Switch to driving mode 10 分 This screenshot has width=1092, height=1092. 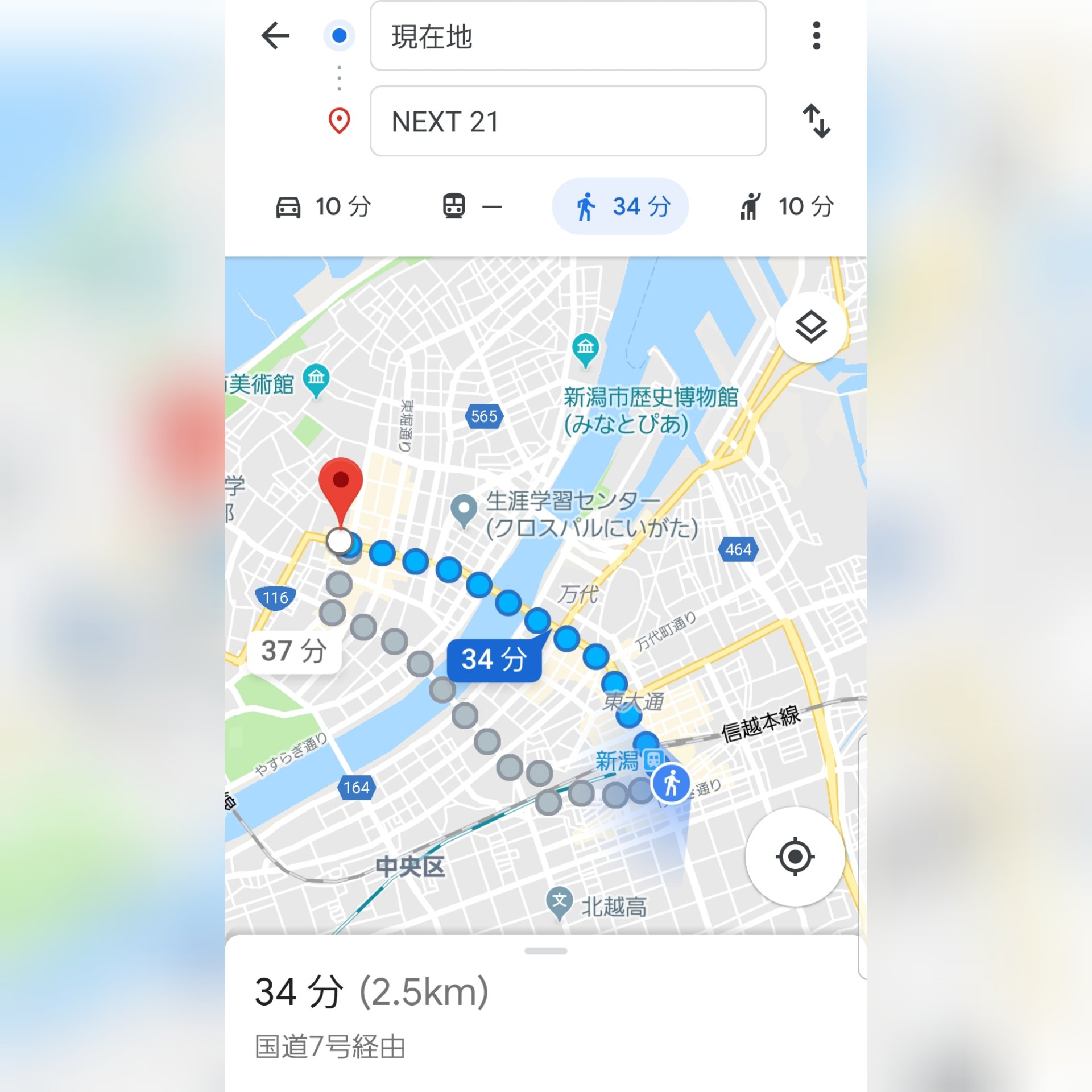[323, 206]
